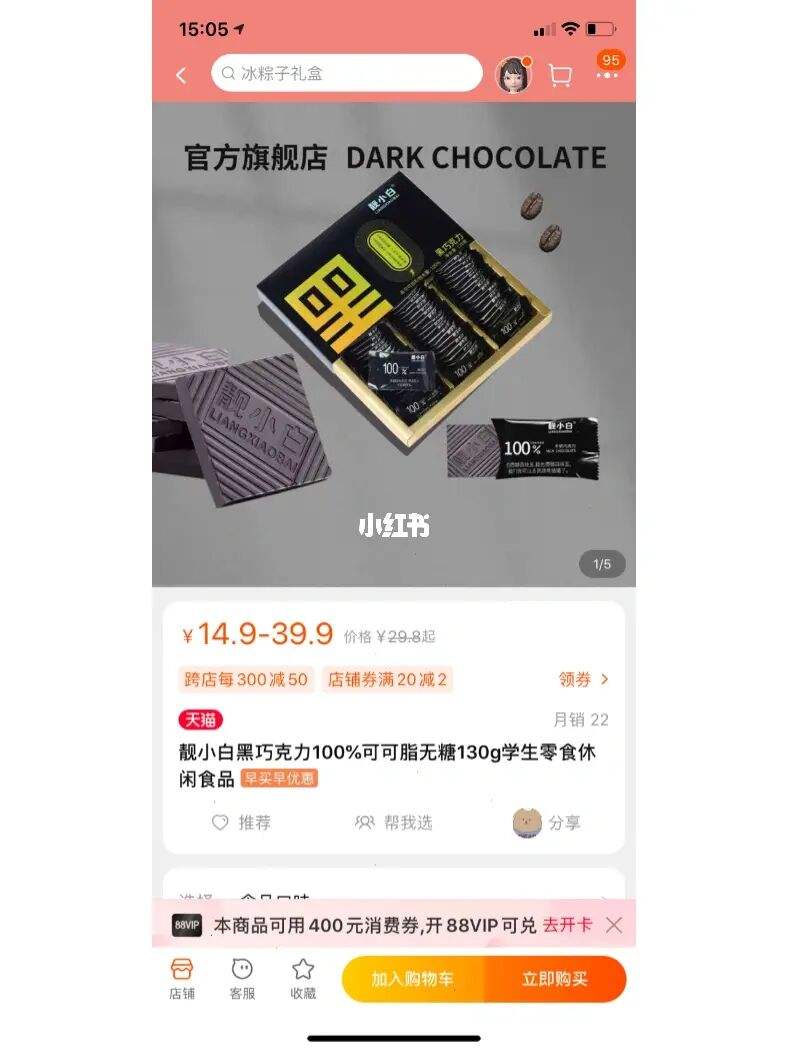788x1051 pixels.
Task: Tap 去开卡 to open 88VIP
Action: [566, 925]
